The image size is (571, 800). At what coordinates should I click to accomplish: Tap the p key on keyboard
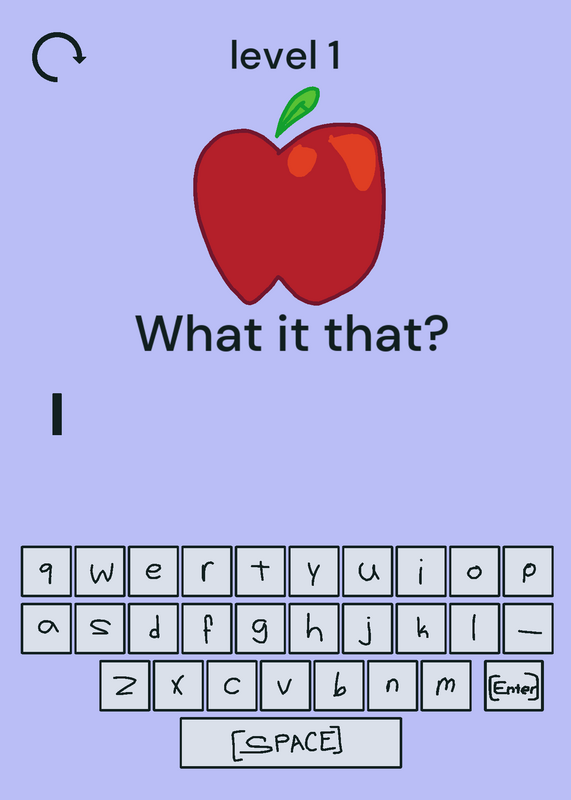[x=528, y=571]
